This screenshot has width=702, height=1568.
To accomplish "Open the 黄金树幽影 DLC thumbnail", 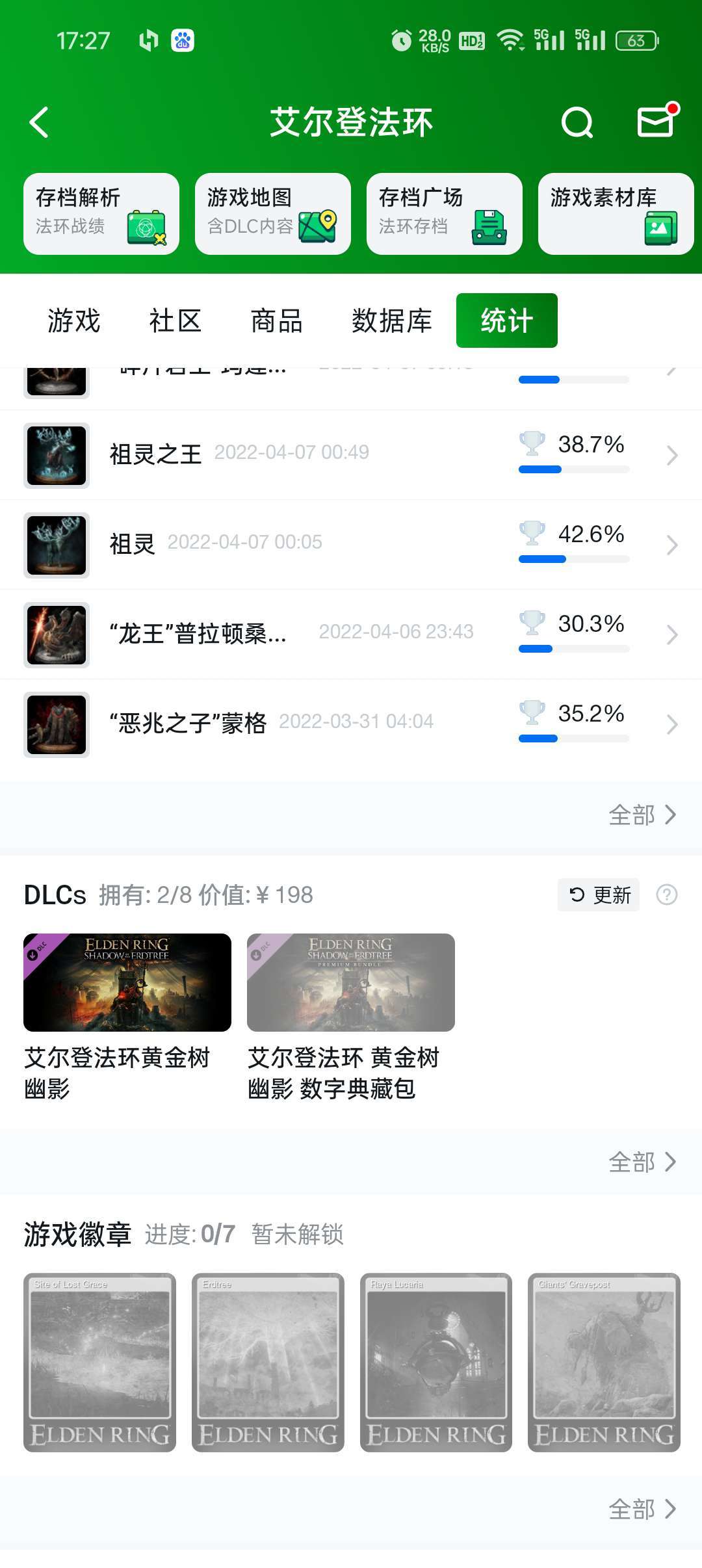I will [x=127, y=983].
